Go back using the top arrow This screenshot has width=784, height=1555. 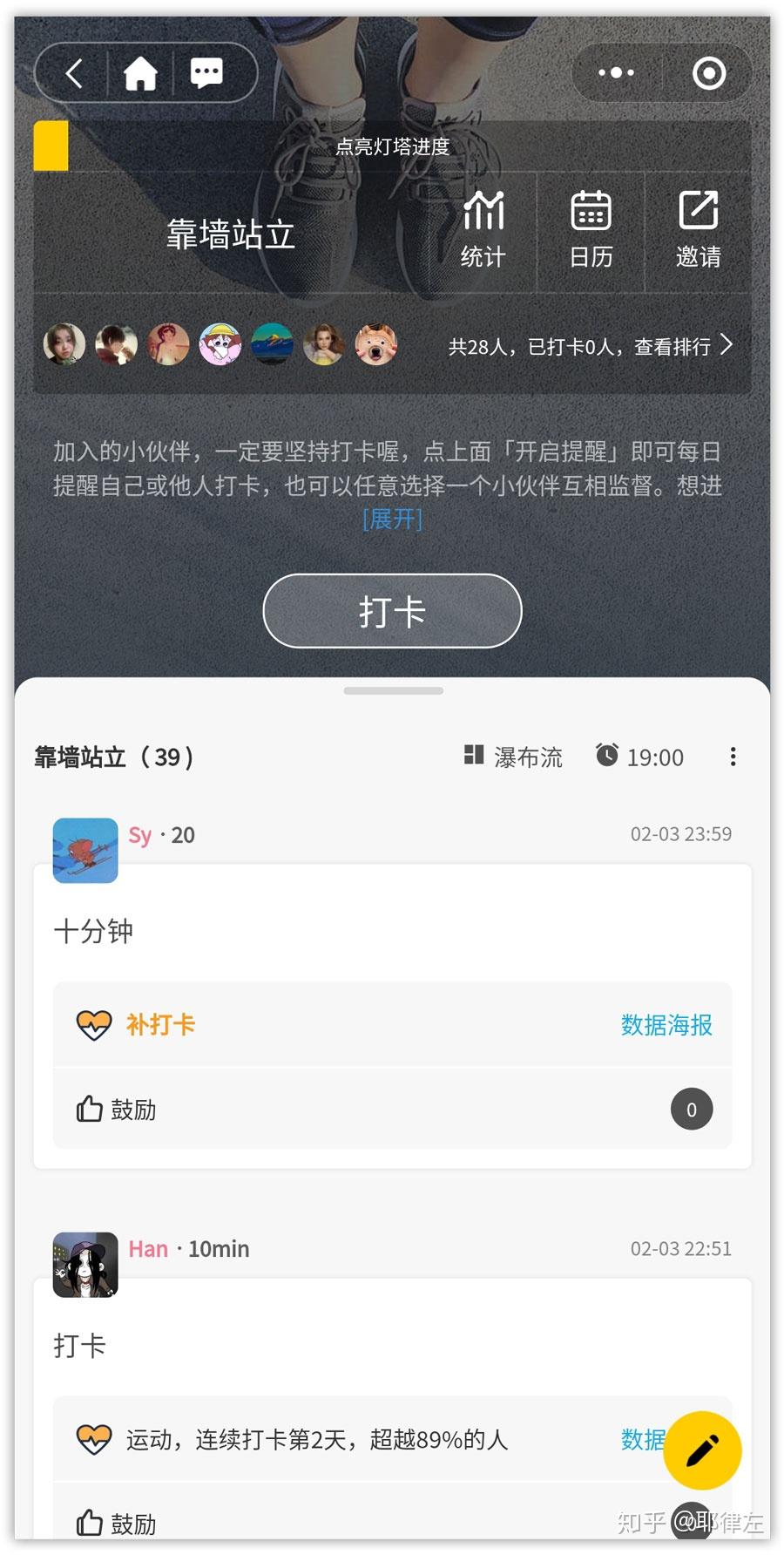pos(74,73)
